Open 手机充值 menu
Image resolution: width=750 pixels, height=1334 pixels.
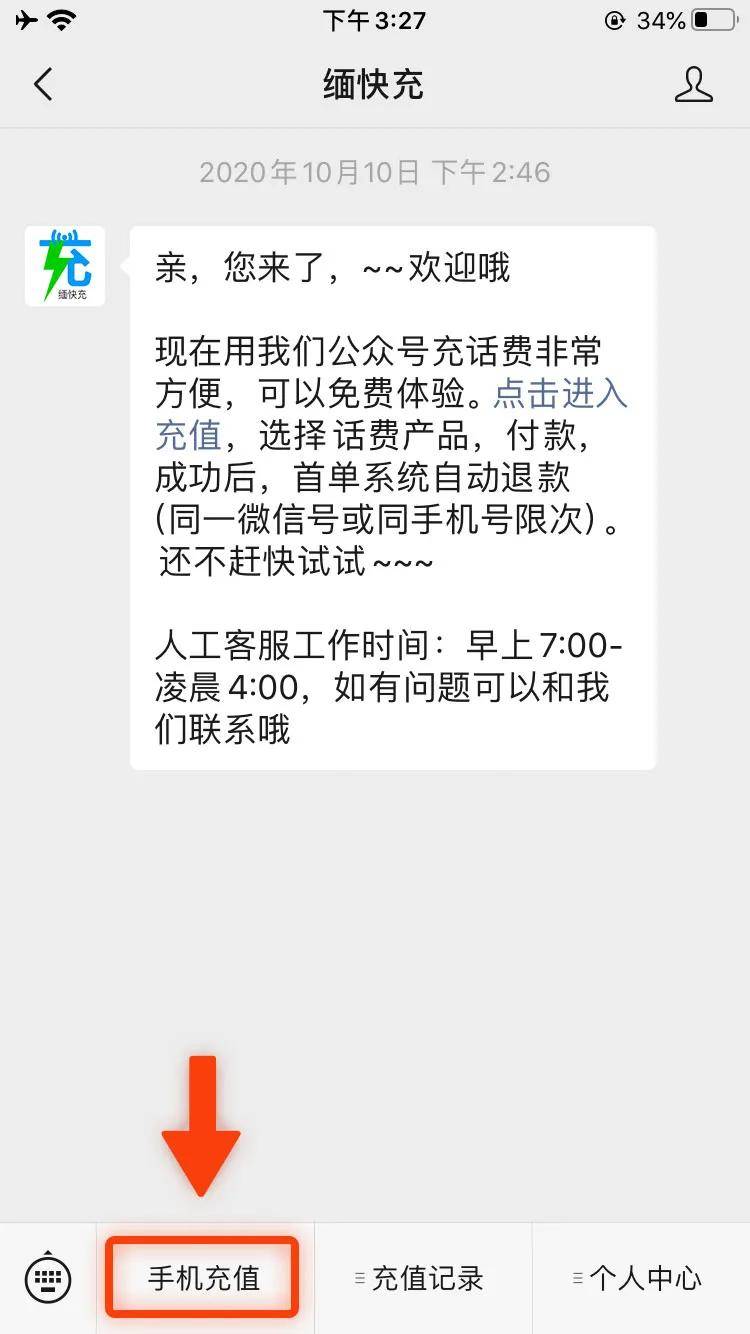204,1278
